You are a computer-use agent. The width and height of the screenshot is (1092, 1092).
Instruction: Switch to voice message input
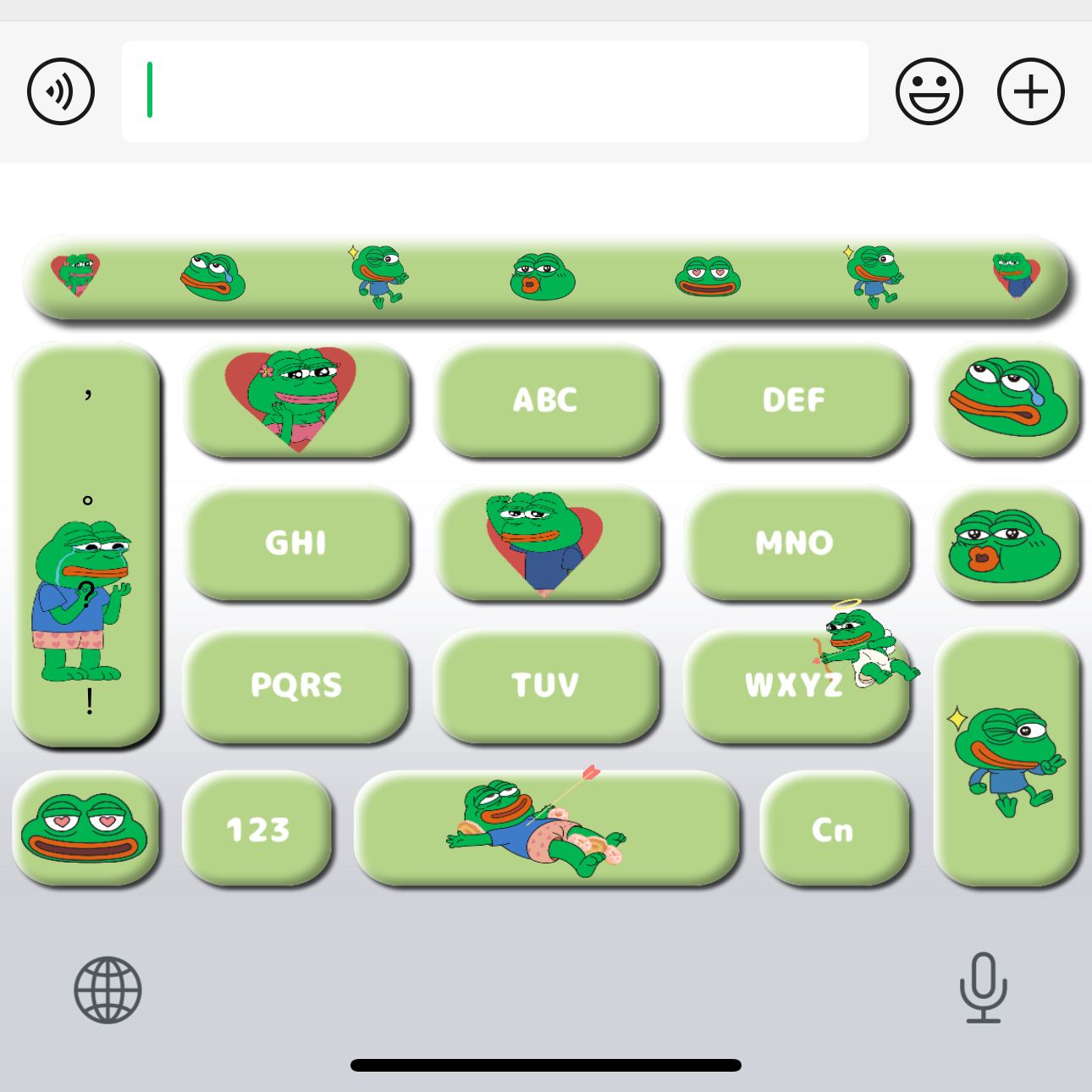[61, 91]
